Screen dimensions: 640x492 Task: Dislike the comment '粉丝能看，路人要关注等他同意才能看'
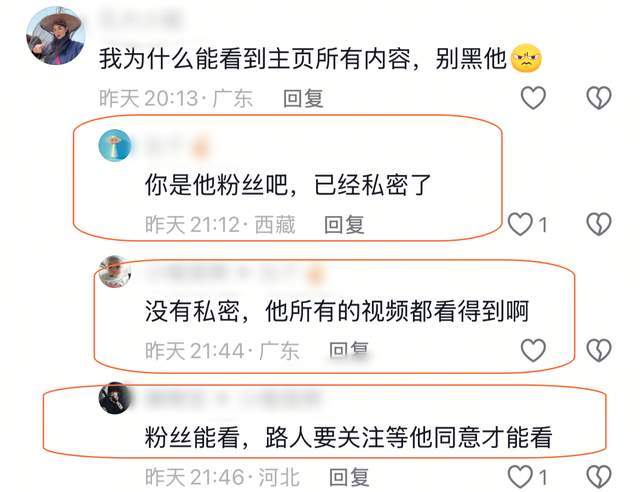pyautogui.click(x=598, y=477)
